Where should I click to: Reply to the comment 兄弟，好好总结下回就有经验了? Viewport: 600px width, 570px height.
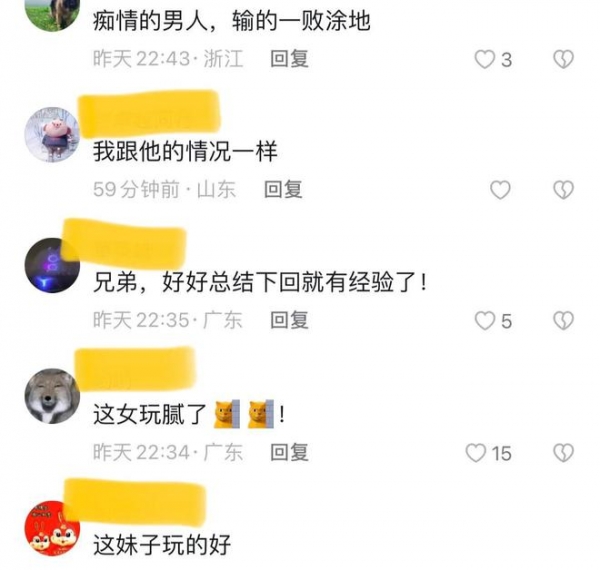pos(290,320)
